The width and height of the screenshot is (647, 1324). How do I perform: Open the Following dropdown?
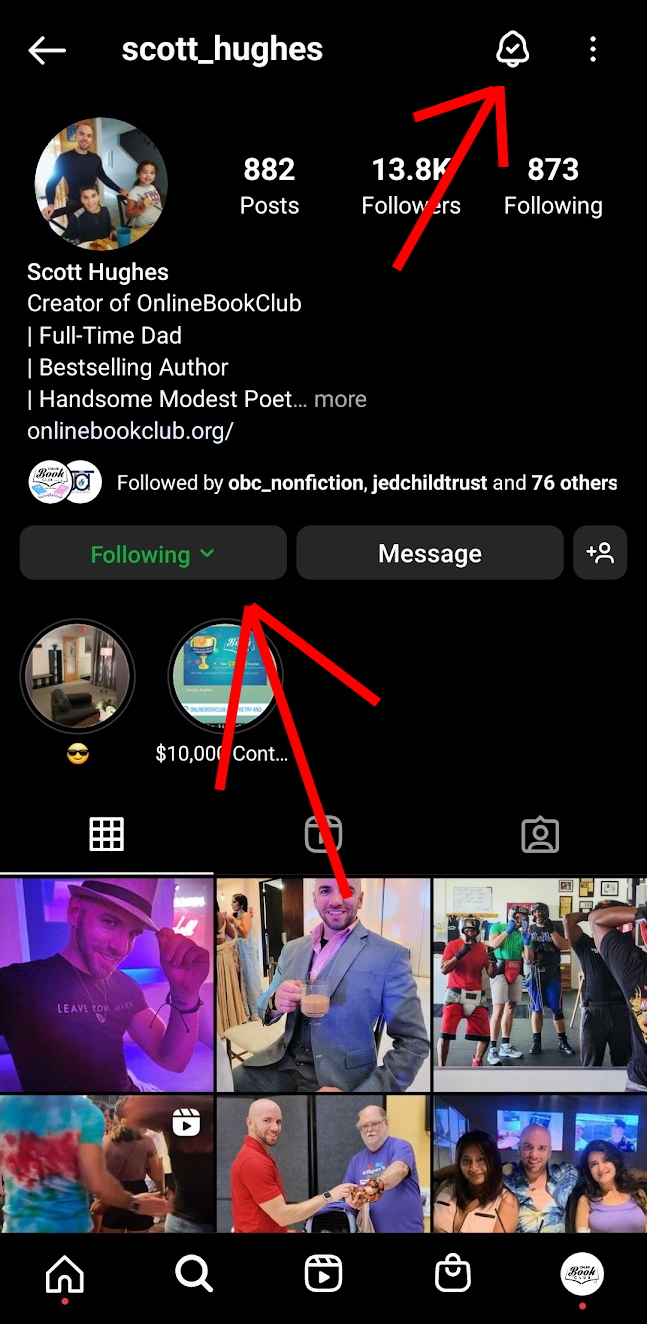tap(153, 554)
